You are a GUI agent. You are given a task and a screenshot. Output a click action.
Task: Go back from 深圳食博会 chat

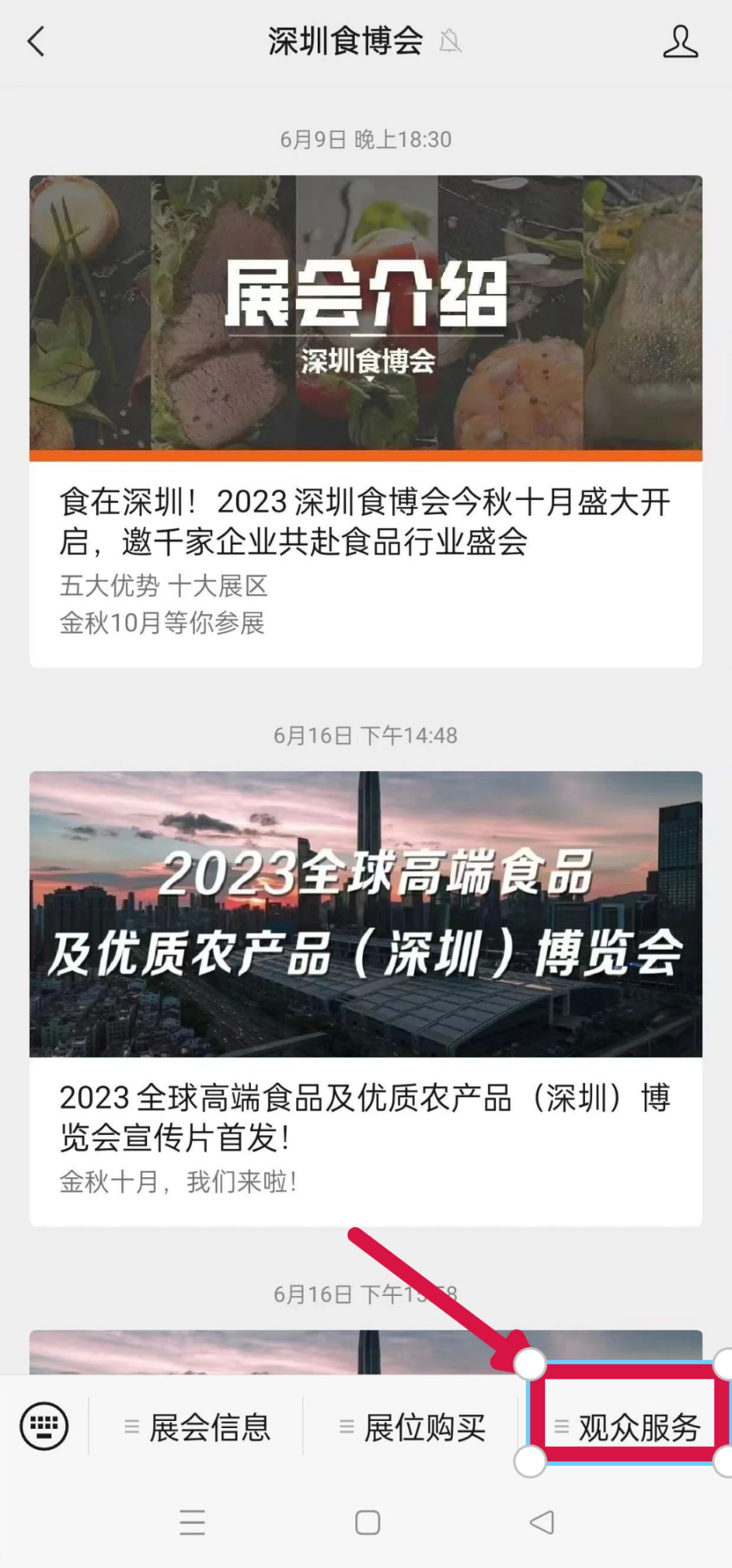[36, 42]
